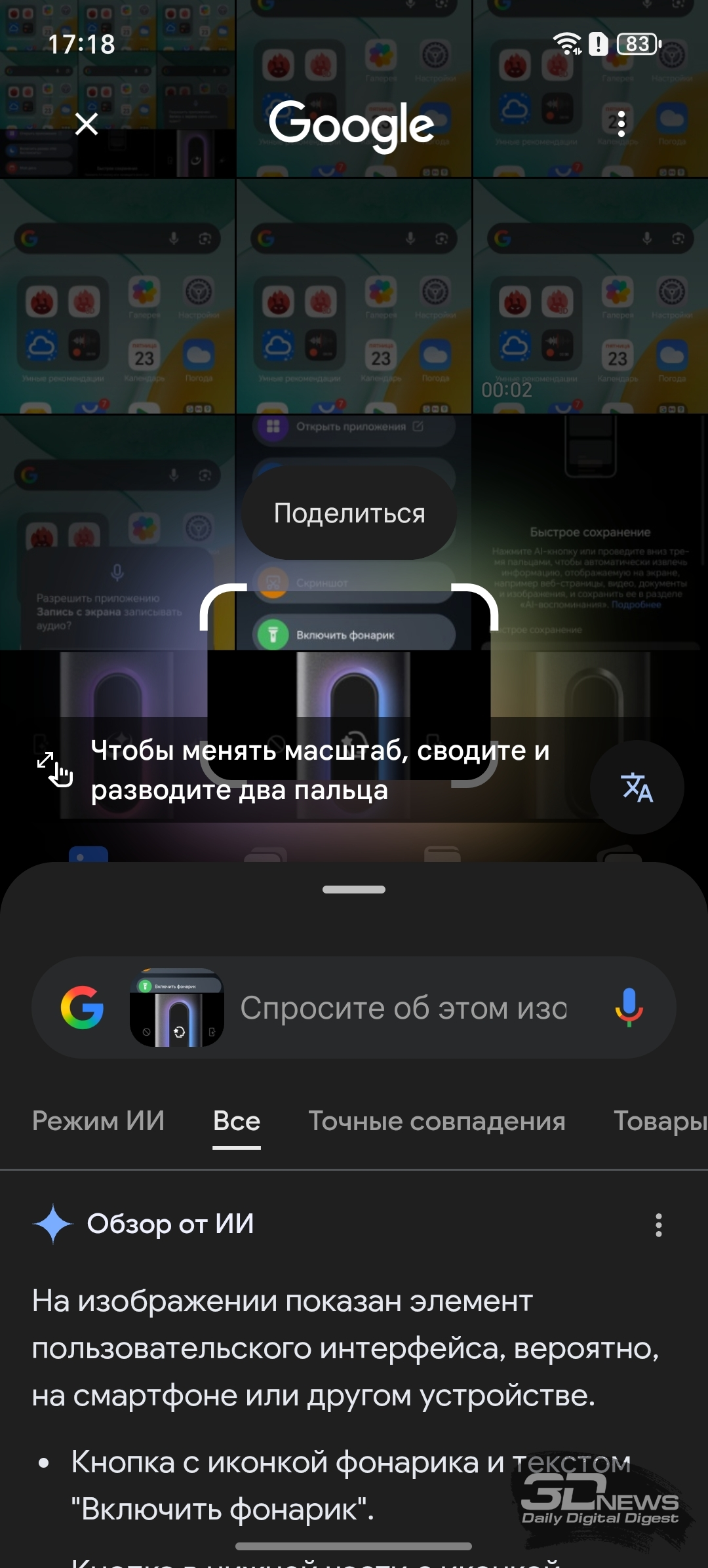Open the Товары tab
The height and width of the screenshot is (1568, 708).
(659, 1121)
